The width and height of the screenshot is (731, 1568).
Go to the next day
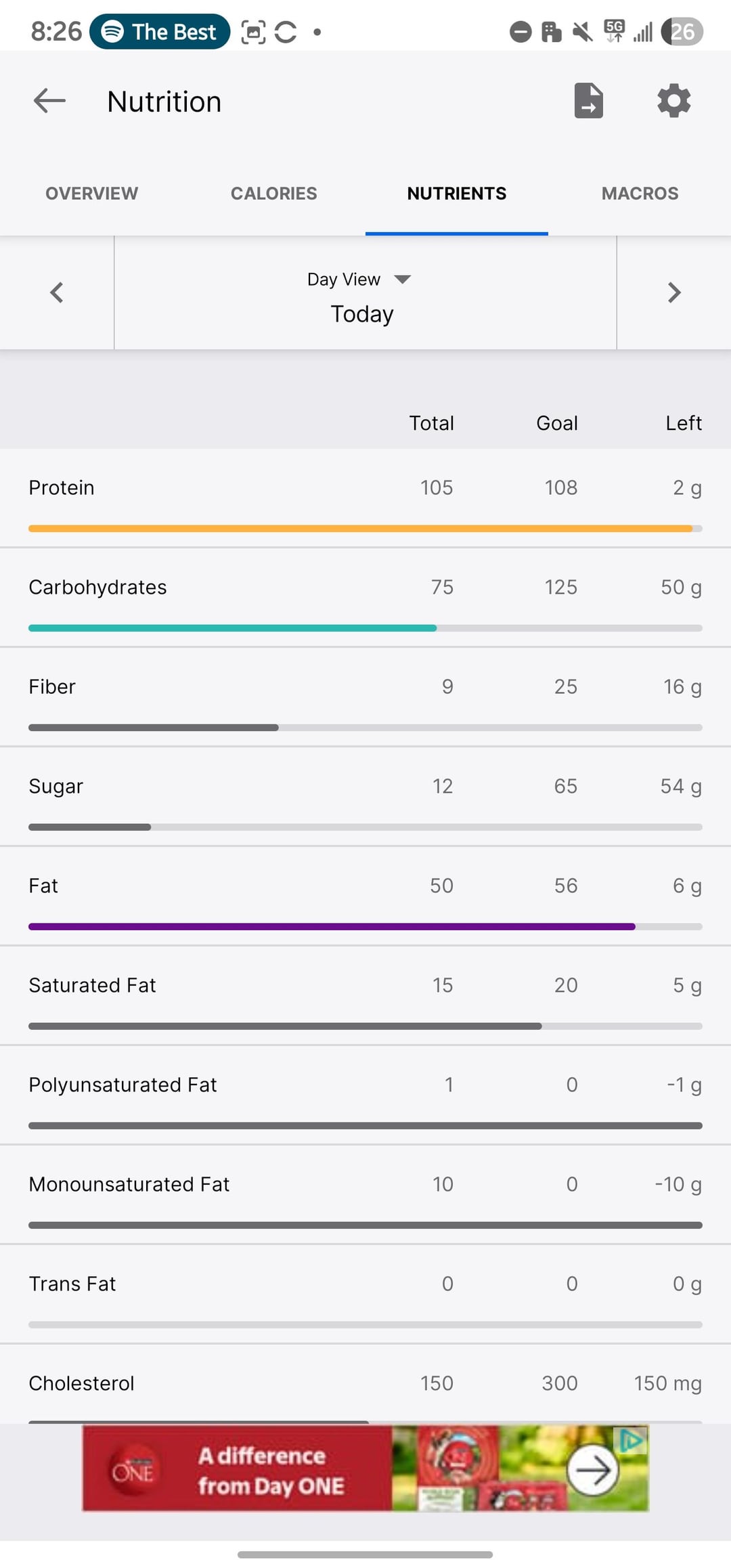(673, 292)
